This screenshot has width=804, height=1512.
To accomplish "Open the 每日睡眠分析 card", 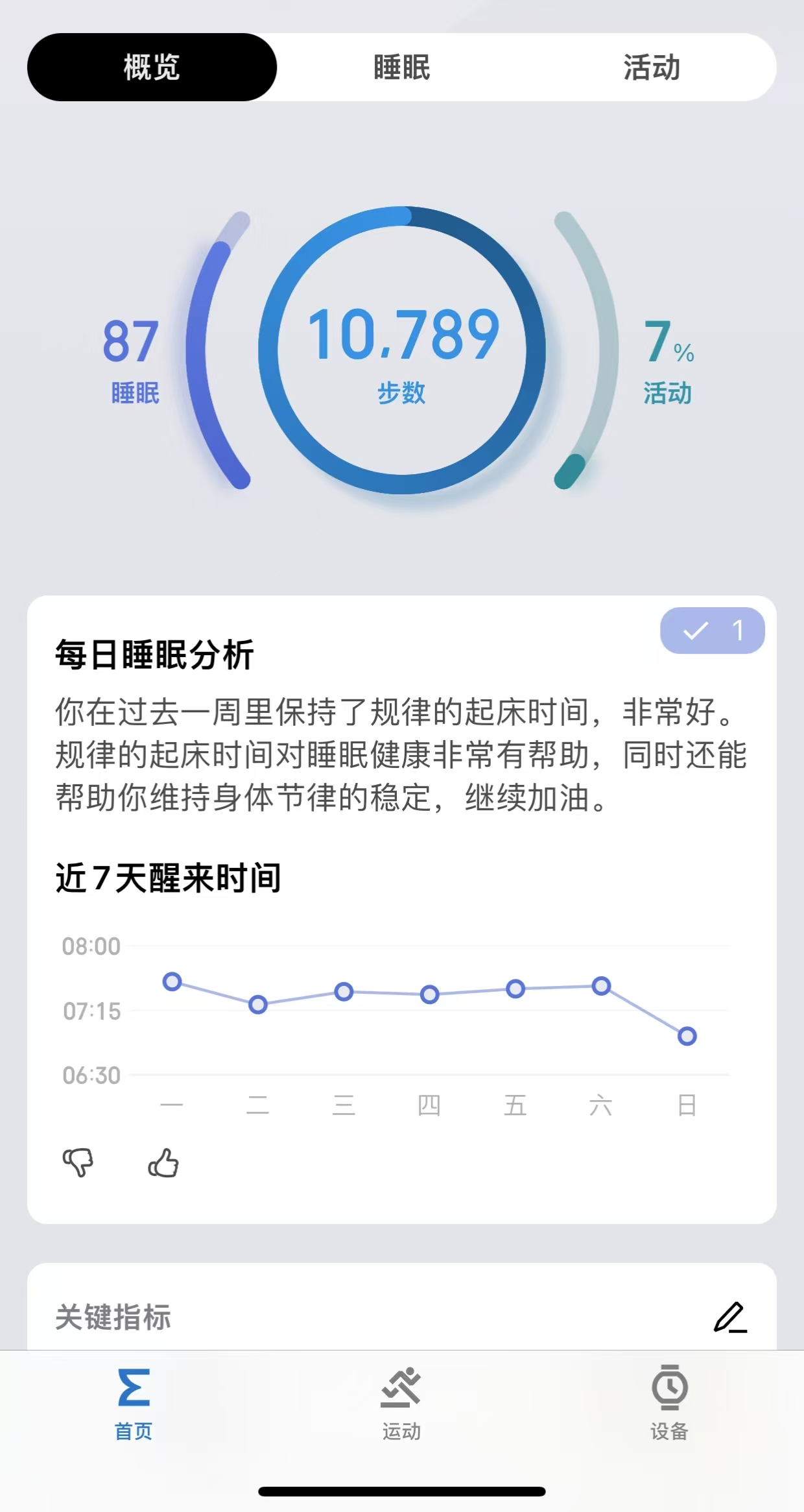I will point(402,909).
